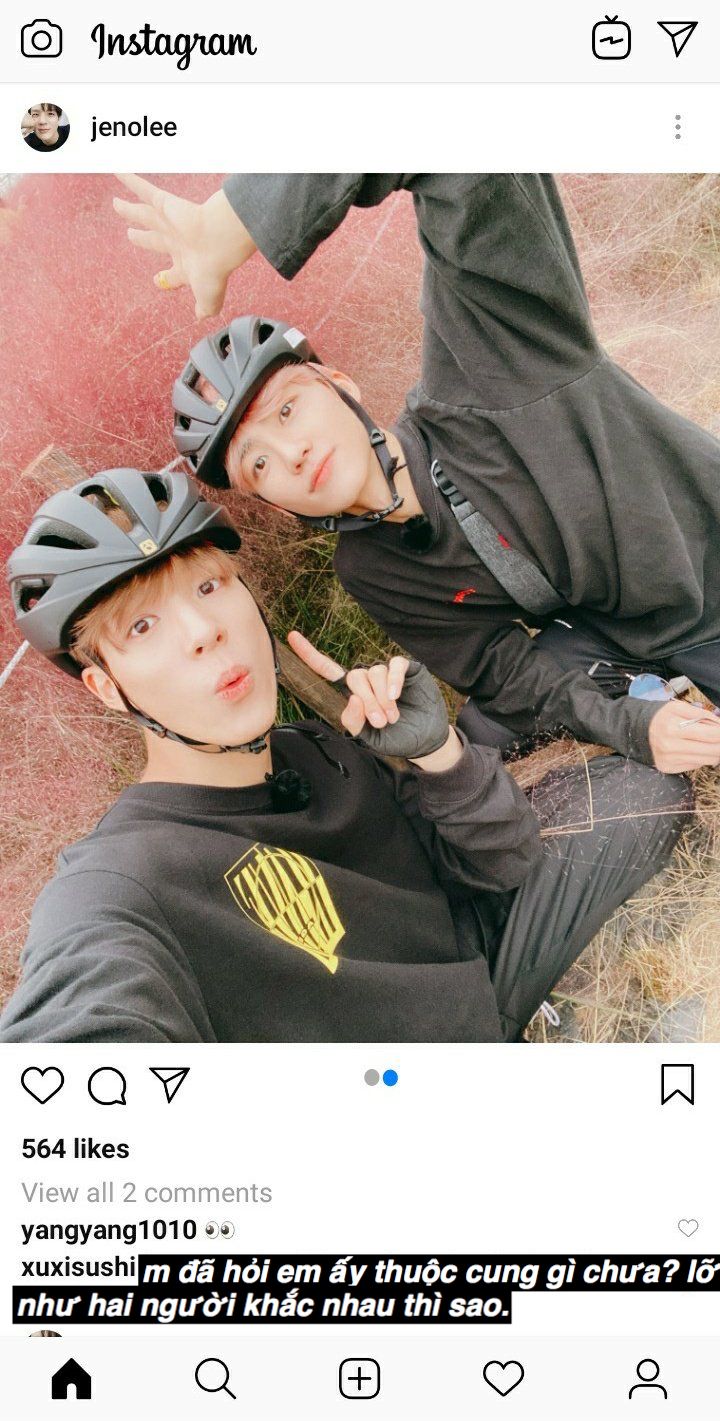Share jenolee's post via the paper plane
Screen dimensions: 720x1421
(170, 1084)
